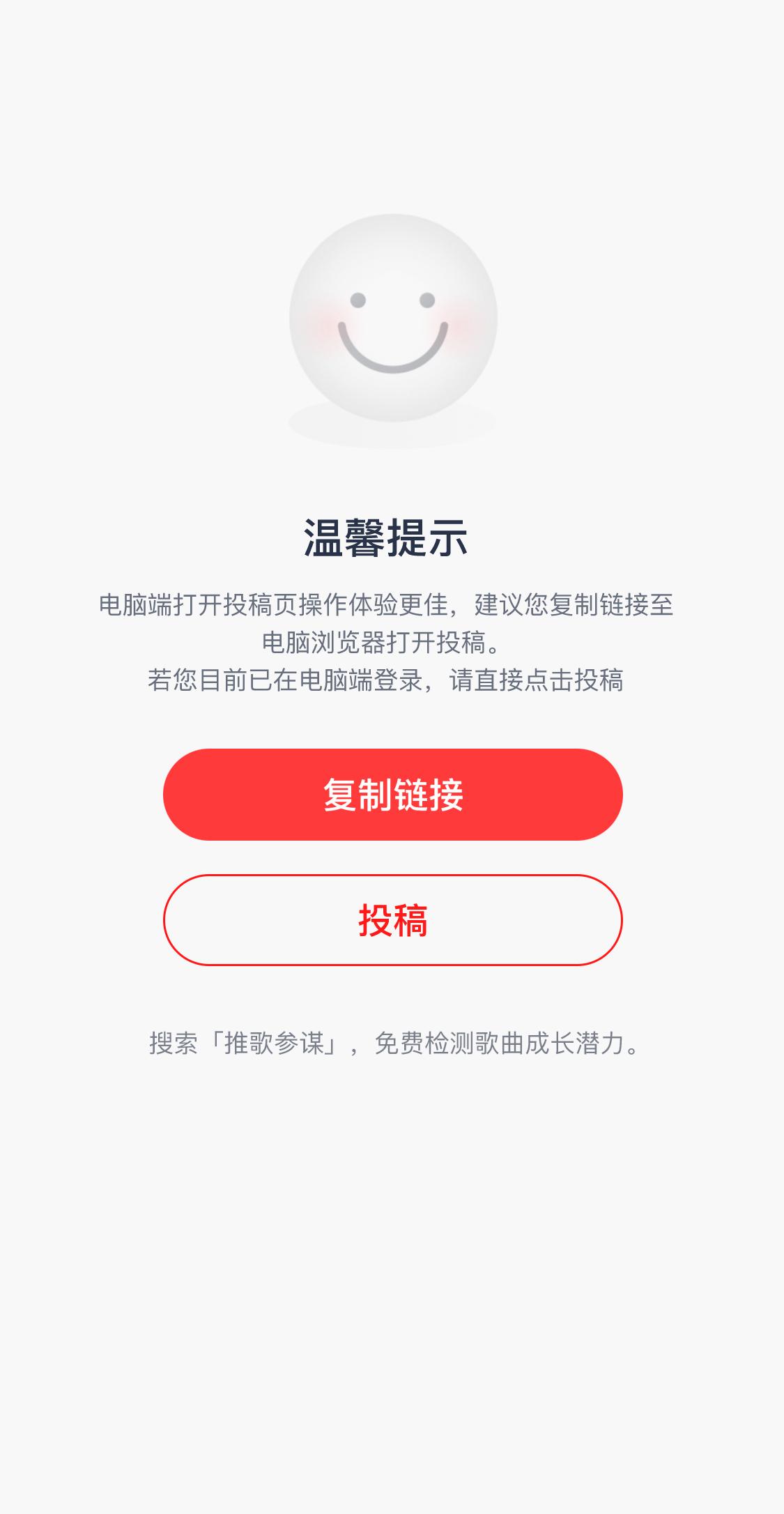This screenshot has width=784, height=1514.
Task: Select the outlined 投稿 button
Action: pos(392,920)
